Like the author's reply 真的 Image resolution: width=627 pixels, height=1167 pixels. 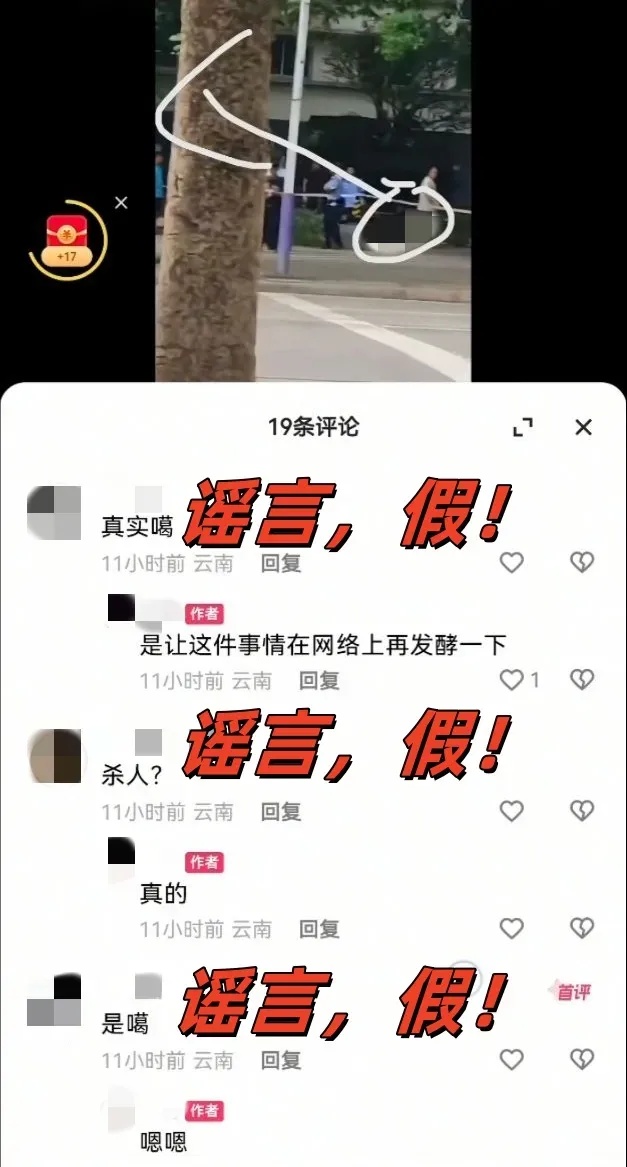coord(512,928)
